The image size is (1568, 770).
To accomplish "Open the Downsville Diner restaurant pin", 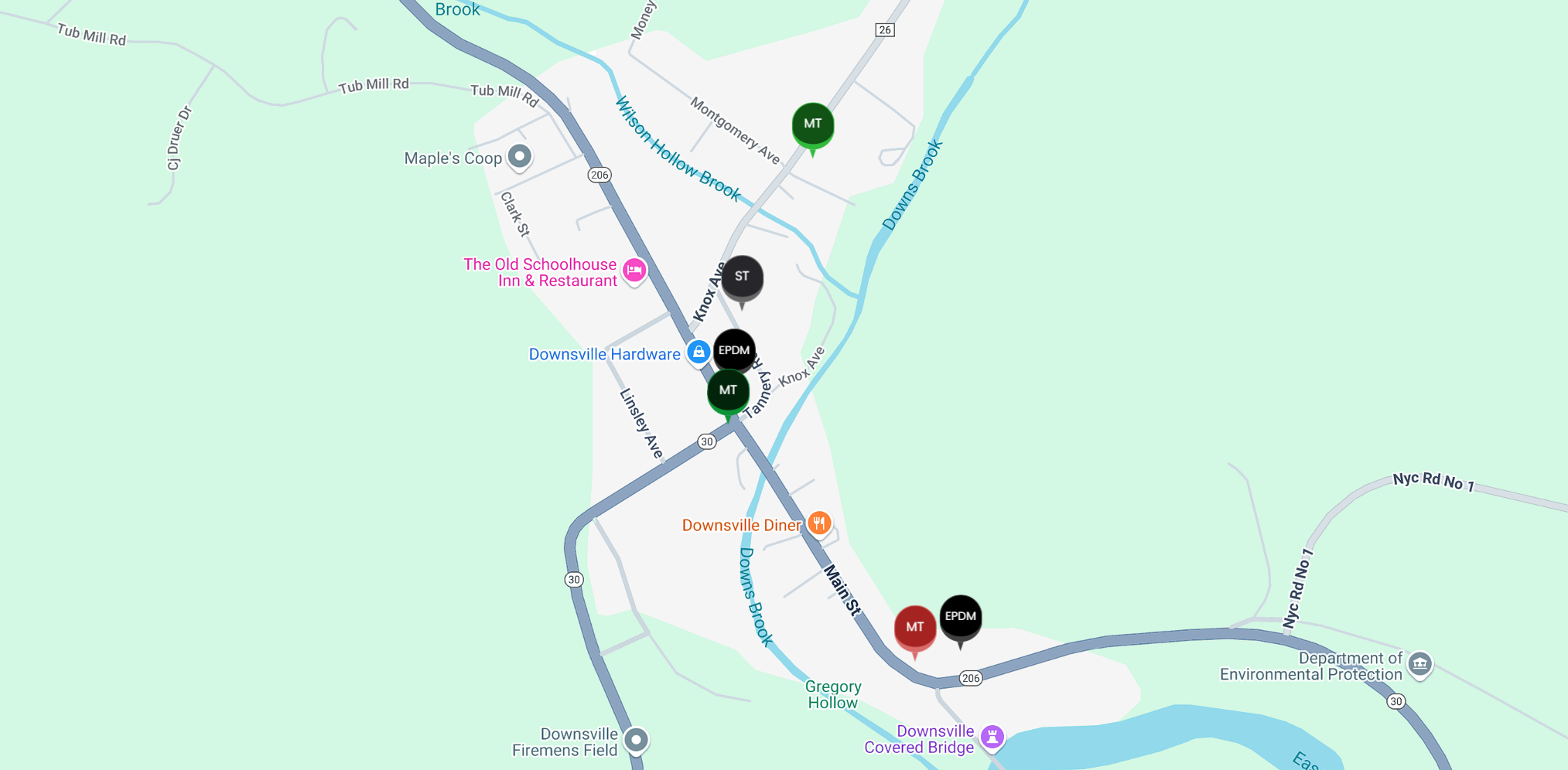I will pyautogui.click(x=819, y=523).
